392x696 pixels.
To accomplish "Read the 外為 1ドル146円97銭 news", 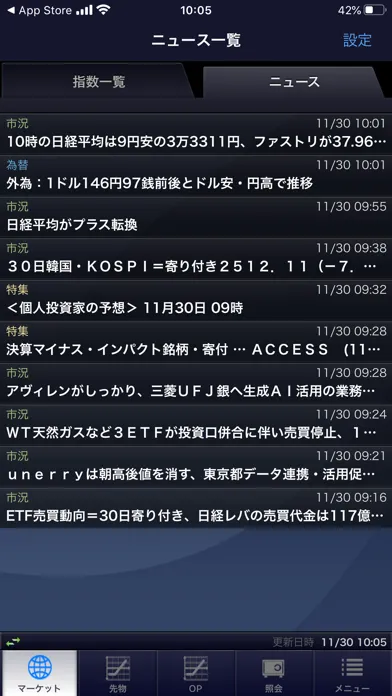I will [196, 175].
